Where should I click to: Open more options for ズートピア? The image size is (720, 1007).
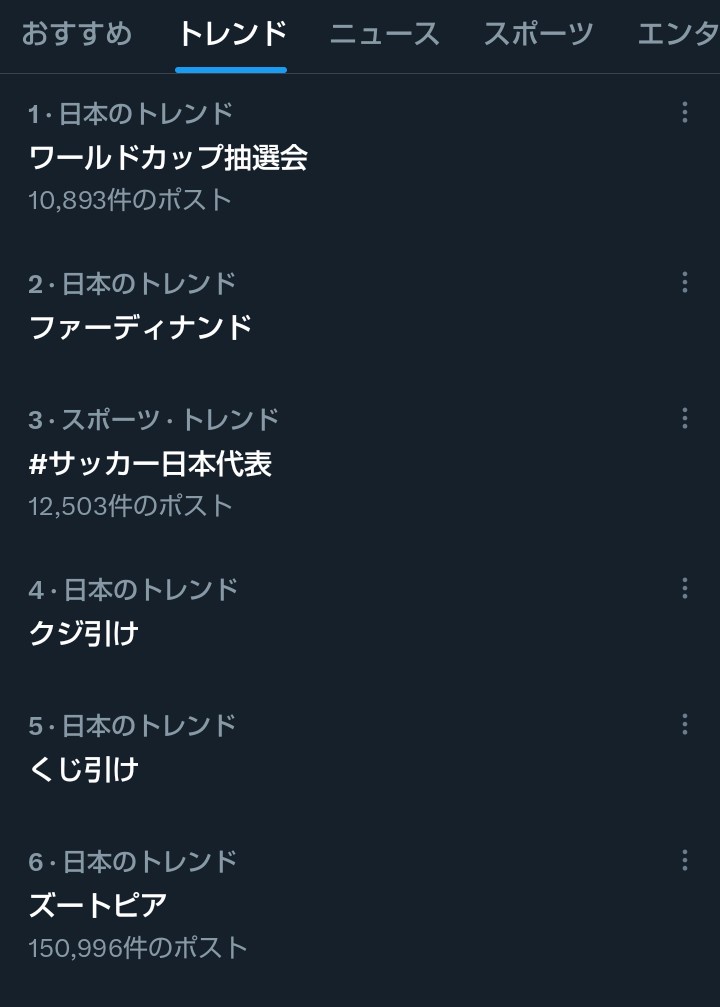(685, 860)
